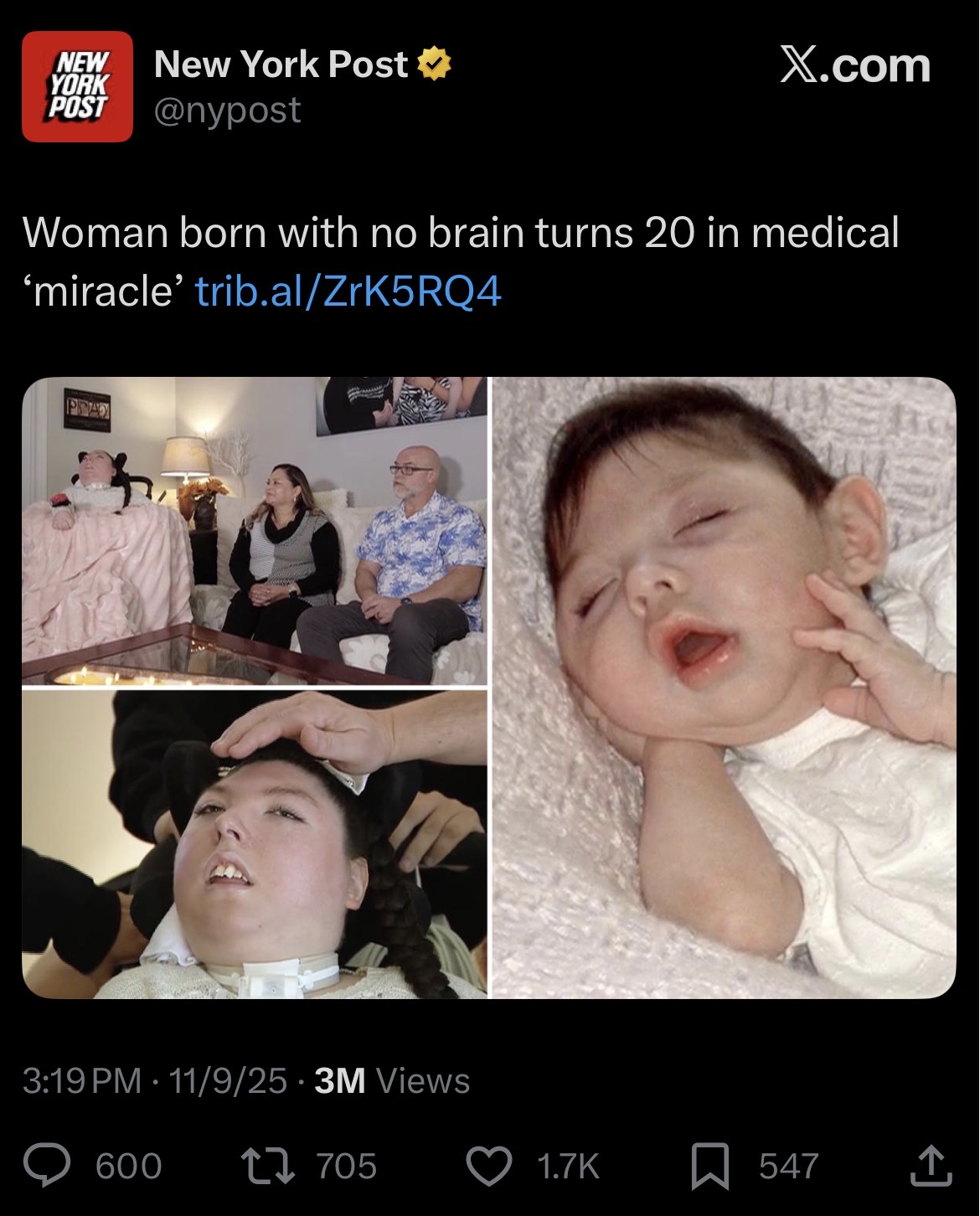
Task: Open the New York Post profile avatar
Action: tap(77, 86)
